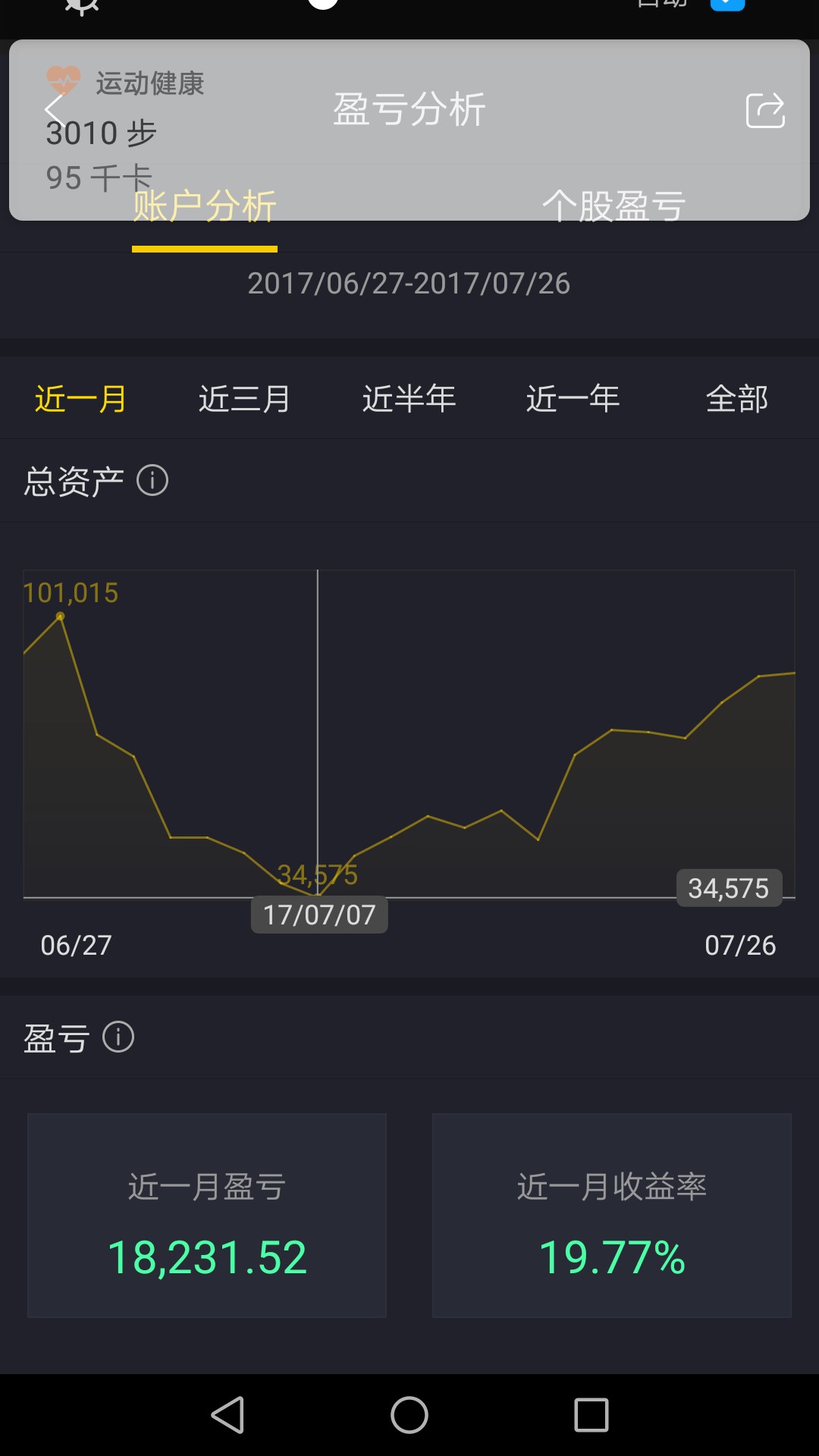Open recent apps from navigation bar

click(x=591, y=1415)
